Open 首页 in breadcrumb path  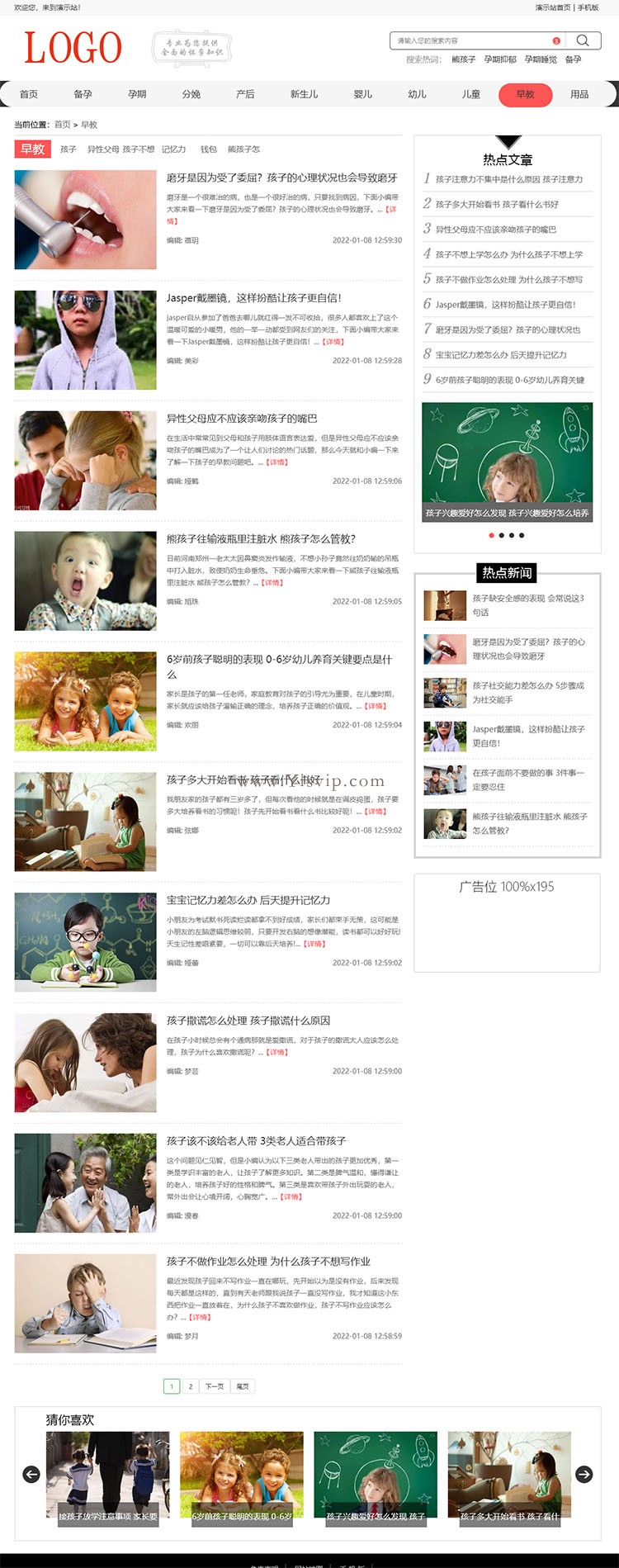62,125
